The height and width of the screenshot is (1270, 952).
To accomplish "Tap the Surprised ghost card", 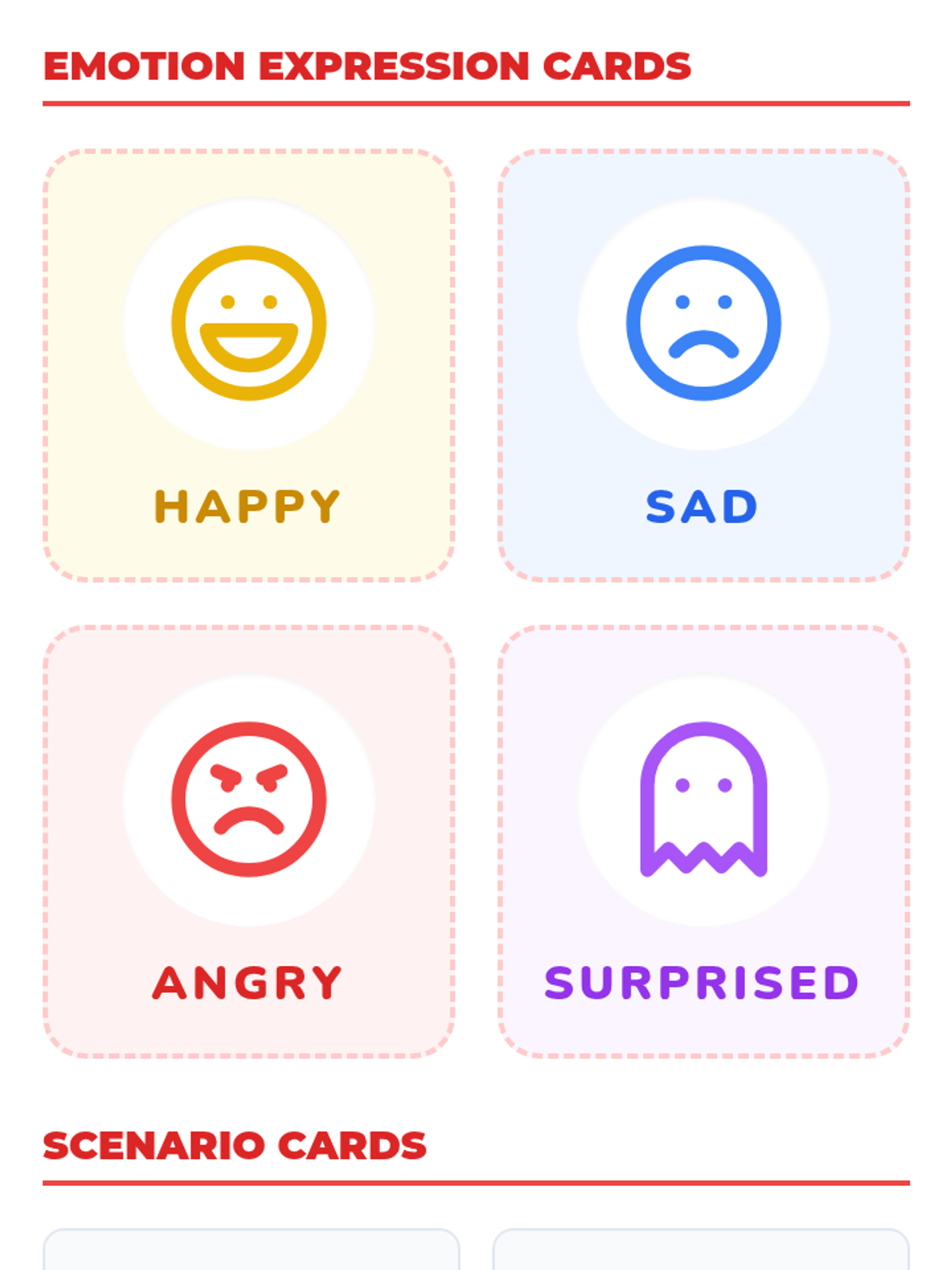I will click(703, 841).
